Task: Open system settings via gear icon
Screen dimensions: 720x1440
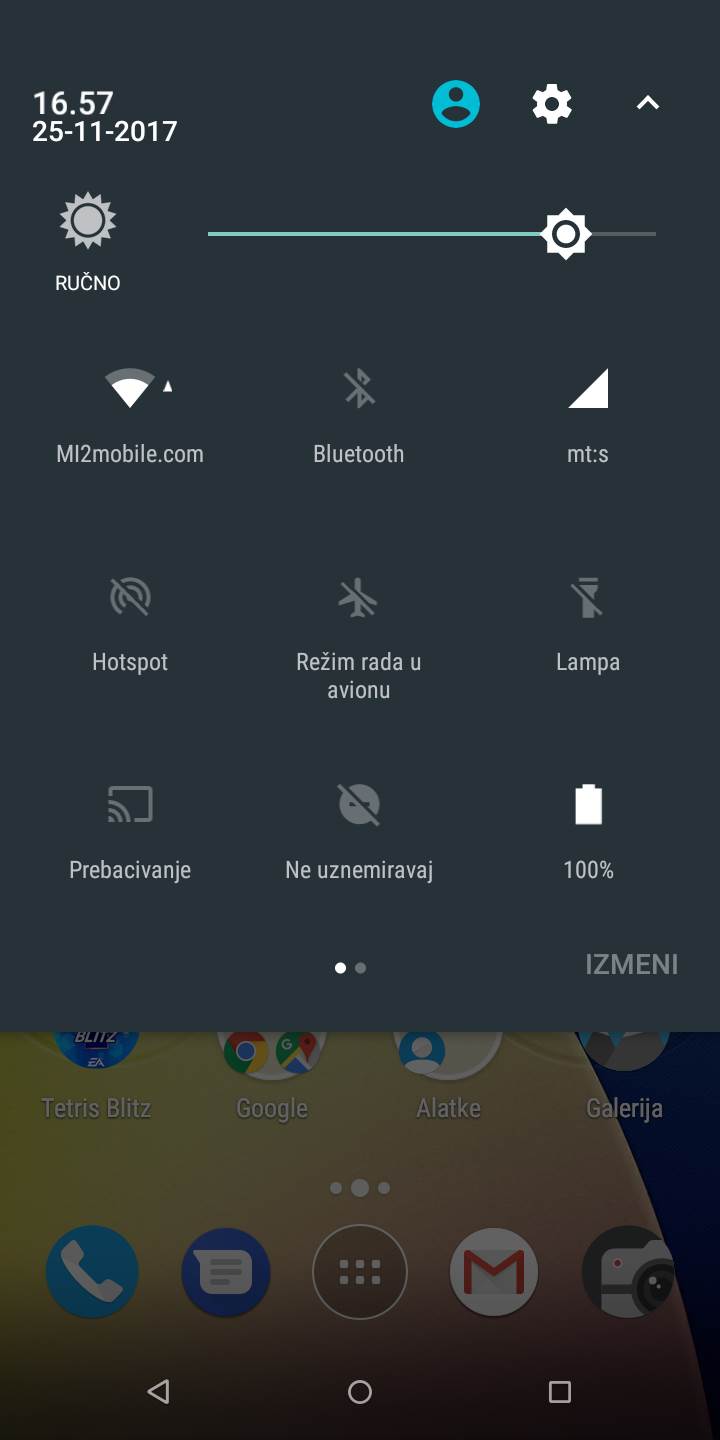Action: (x=552, y=104)
